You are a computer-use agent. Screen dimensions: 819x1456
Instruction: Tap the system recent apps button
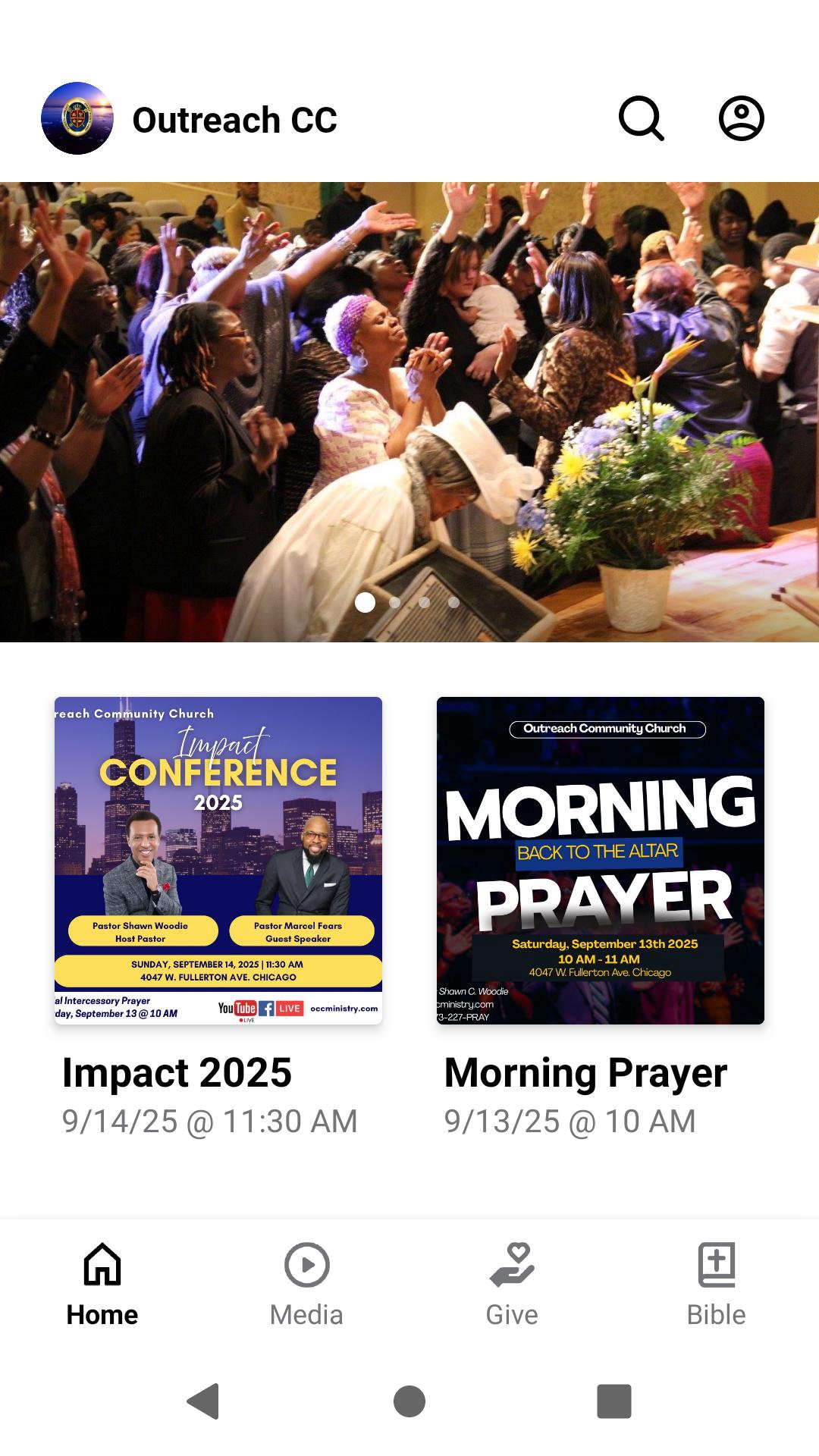point(614,1401)
